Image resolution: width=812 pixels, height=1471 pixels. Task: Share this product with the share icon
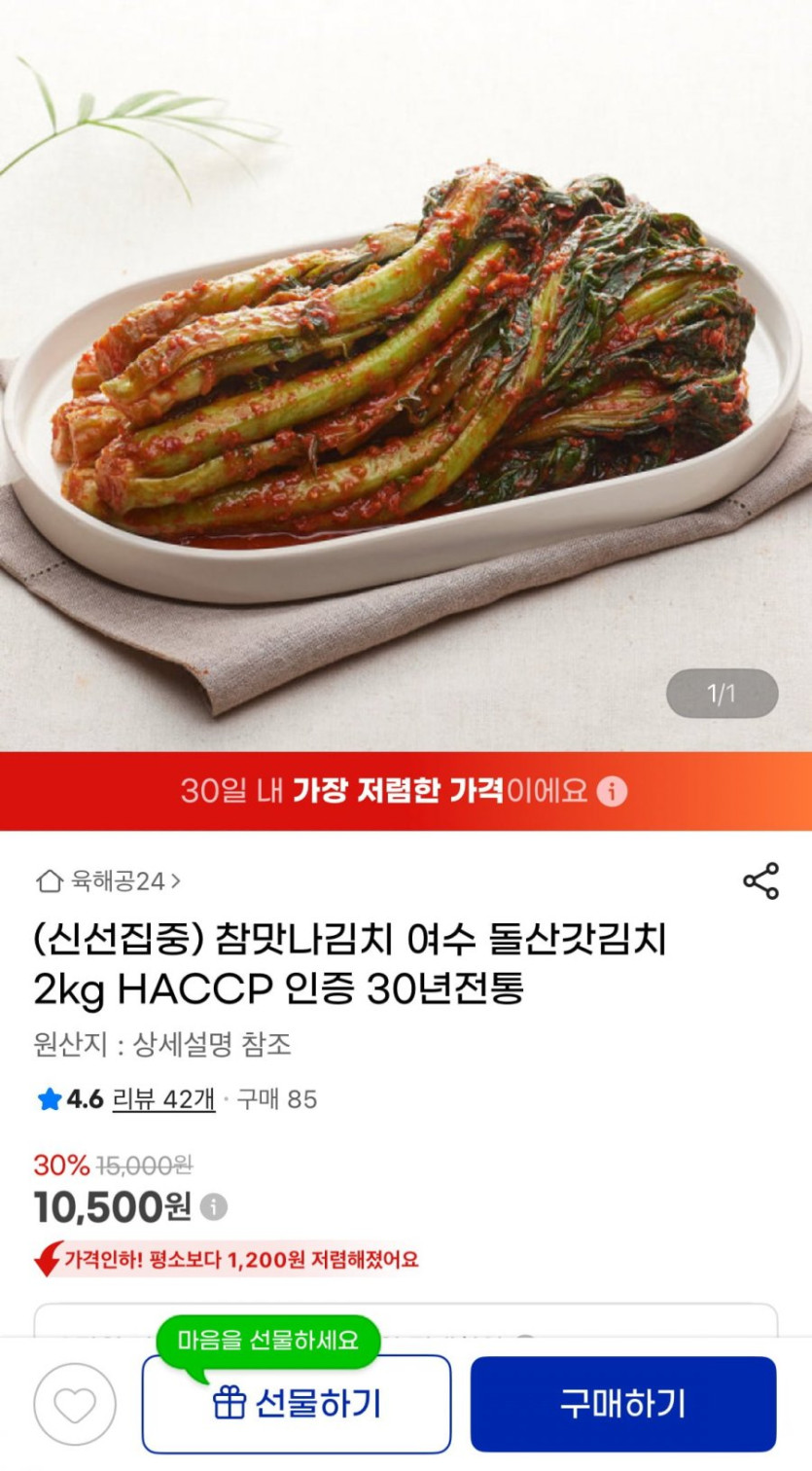[760, 880]
